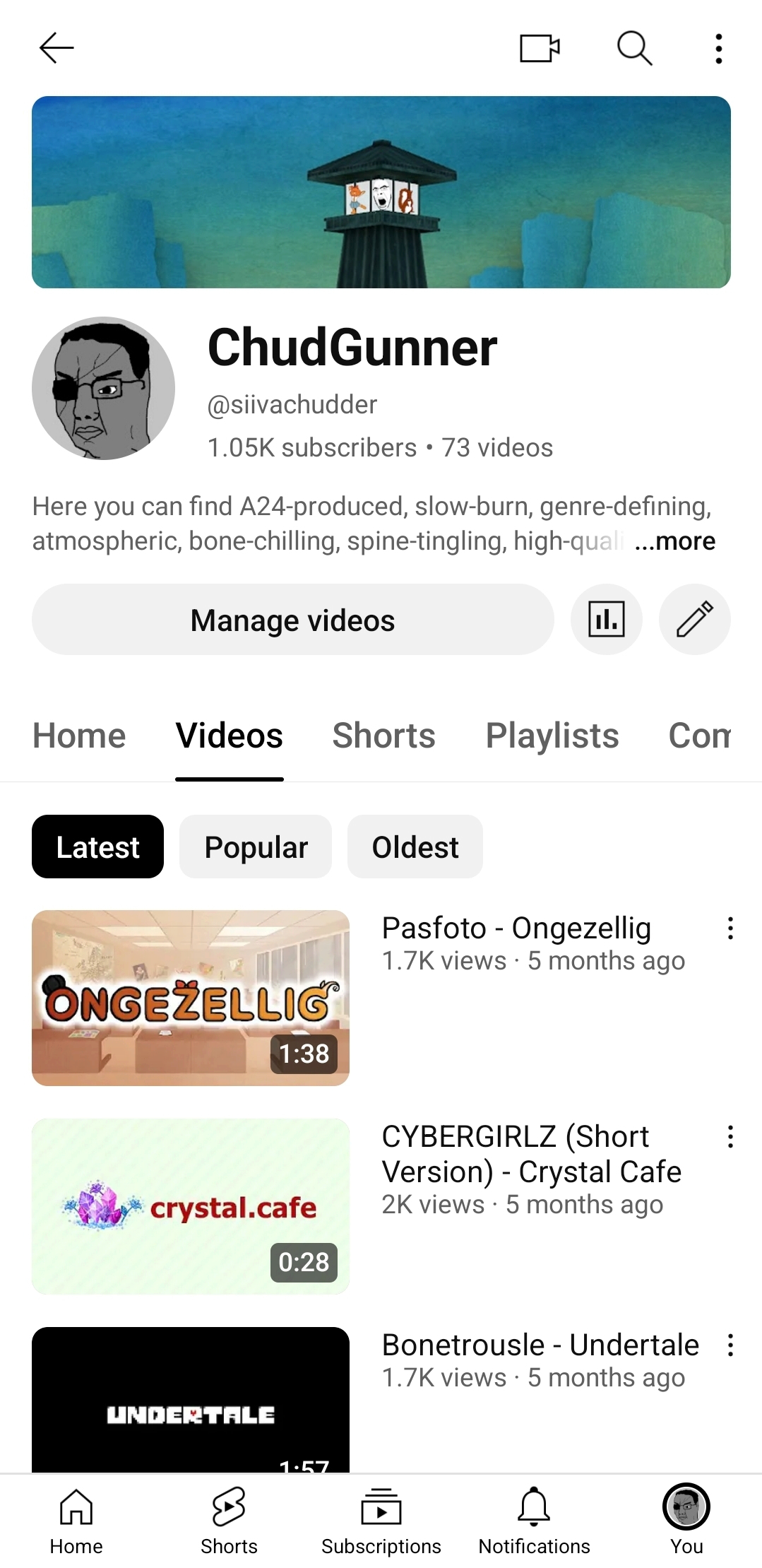Edit channel with the pencil icon
This screenshot has height=1568, width=762.
[694, 620]
